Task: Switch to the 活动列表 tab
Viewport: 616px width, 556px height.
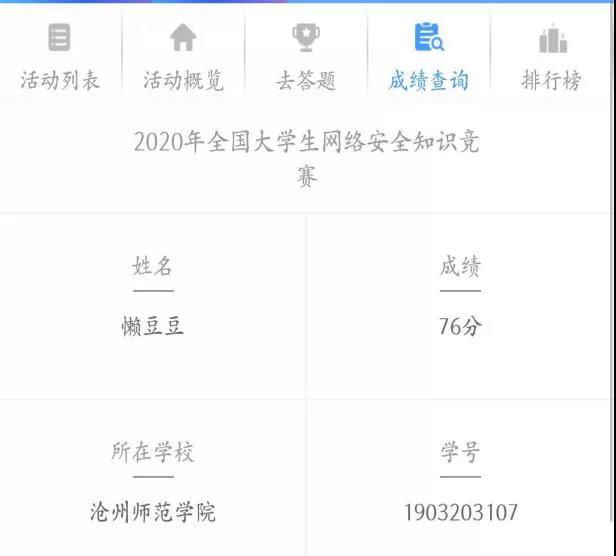Action: (x=60, y=57)
